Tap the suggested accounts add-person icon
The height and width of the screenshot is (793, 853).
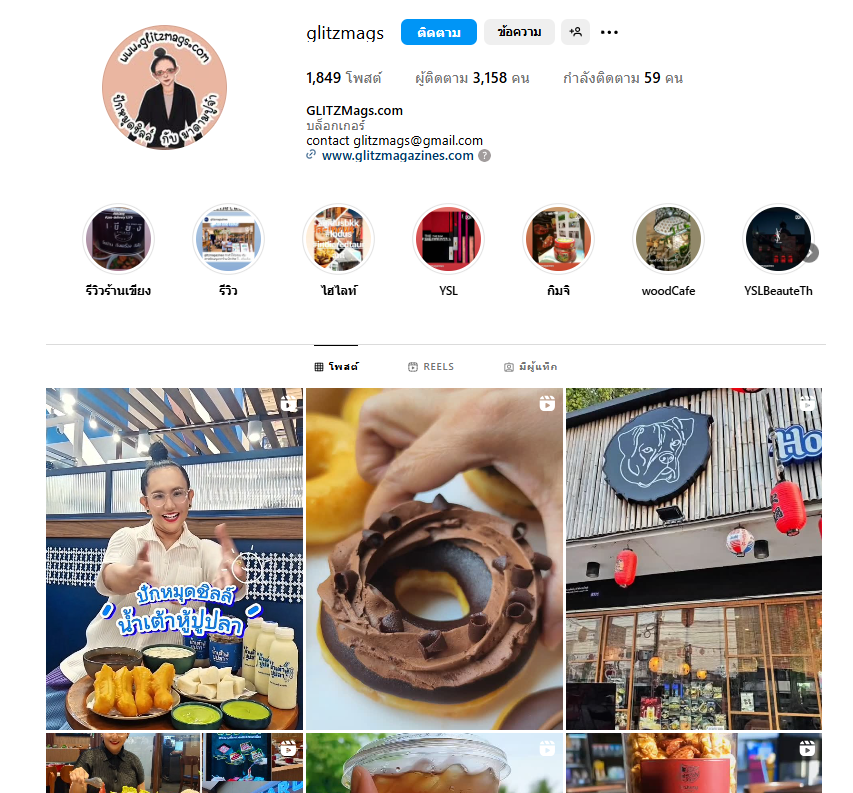click(575, 32)
